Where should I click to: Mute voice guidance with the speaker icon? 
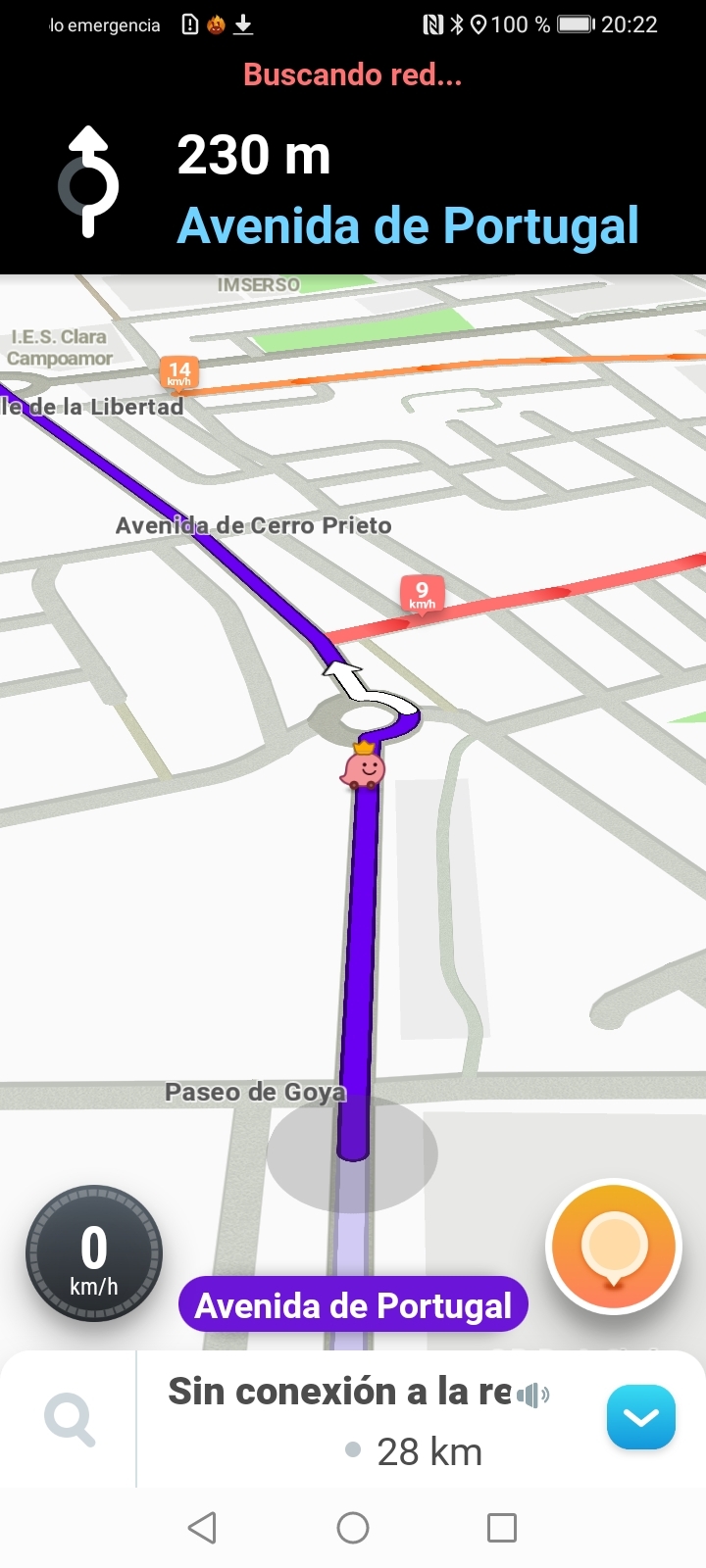pos(534,1394)
